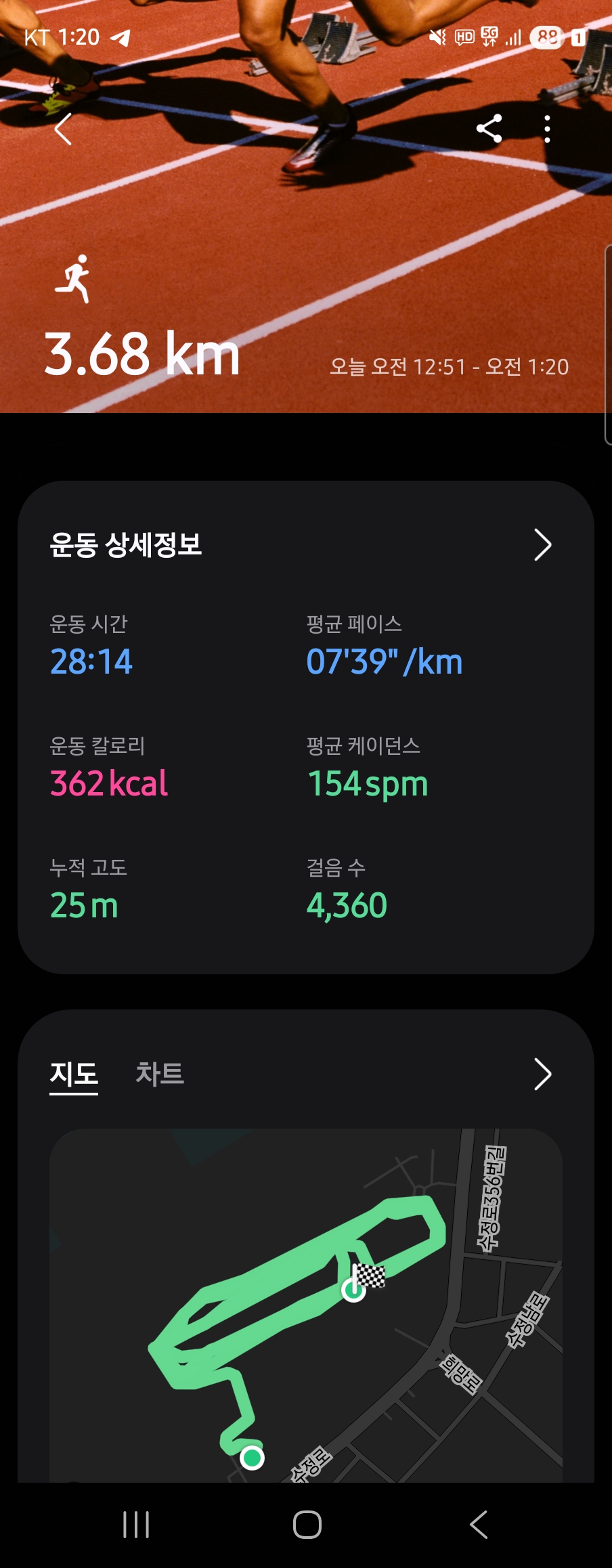This screenshot has width=612, height=1568.
Task: Expand the map section with its chevron
Action: pyautogui.click(x=542, y=1074)
